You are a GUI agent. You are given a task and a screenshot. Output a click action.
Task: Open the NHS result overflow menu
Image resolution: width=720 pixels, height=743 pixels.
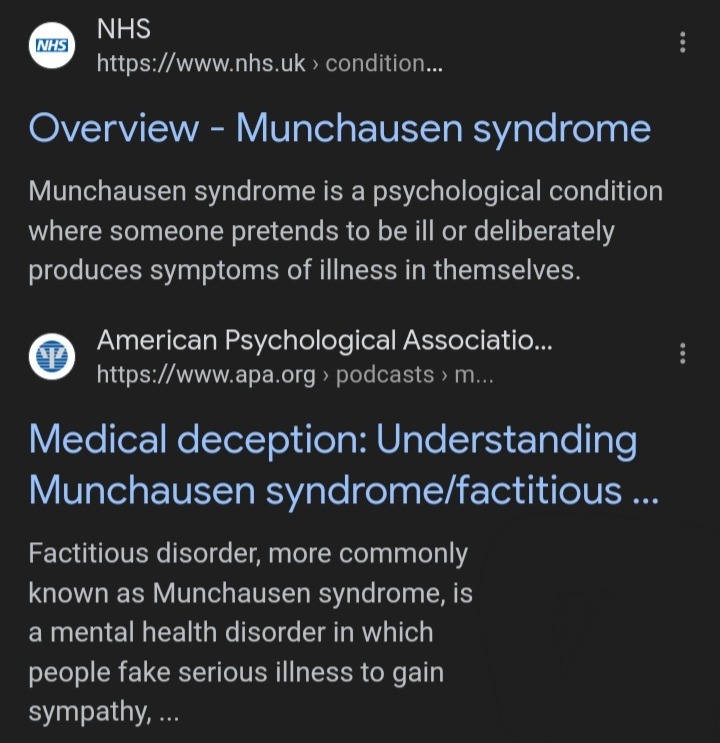[x=683, y=43]
